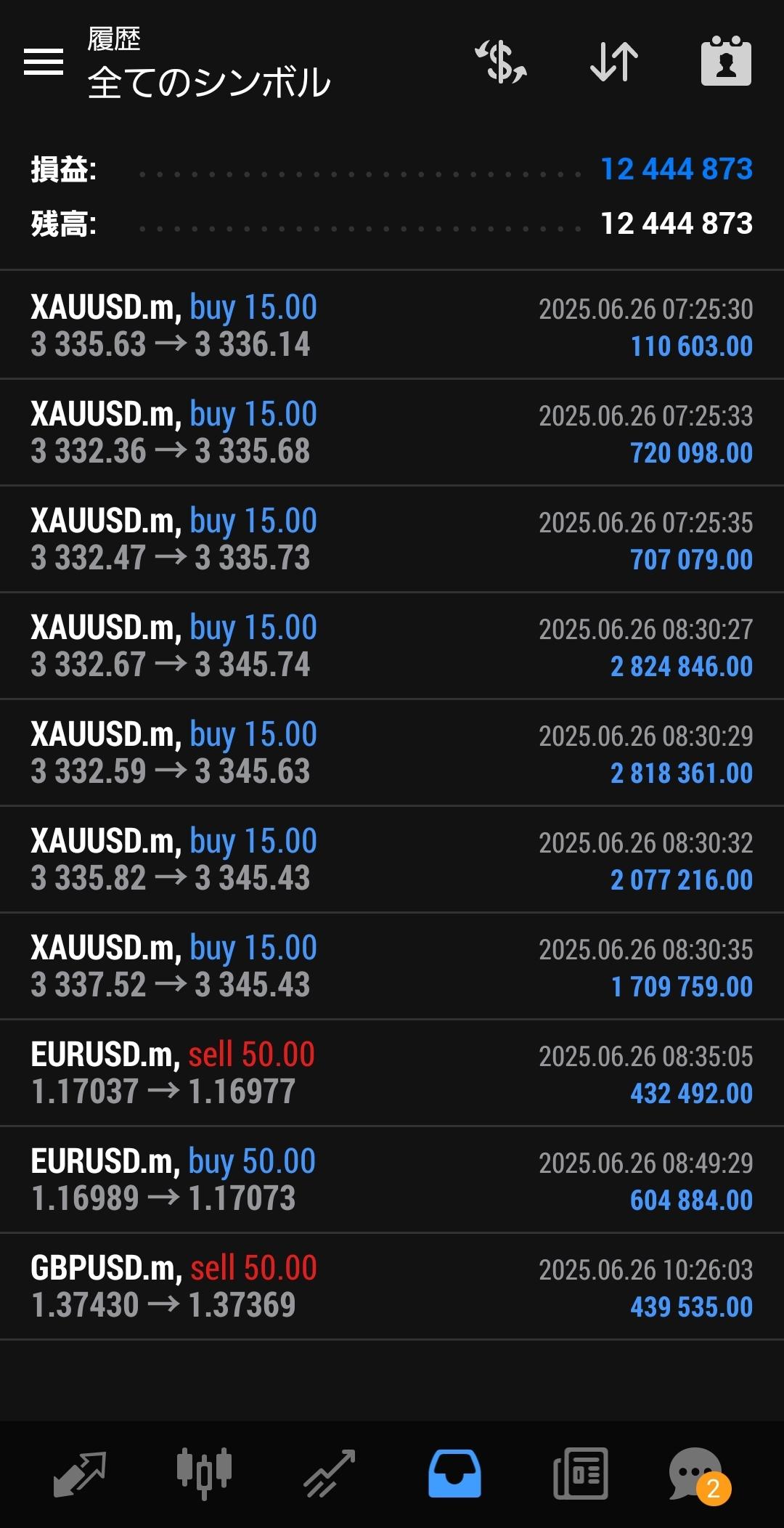Open the sort arrows option
The image size is (784, 1528).
click(x=614, y=62)
